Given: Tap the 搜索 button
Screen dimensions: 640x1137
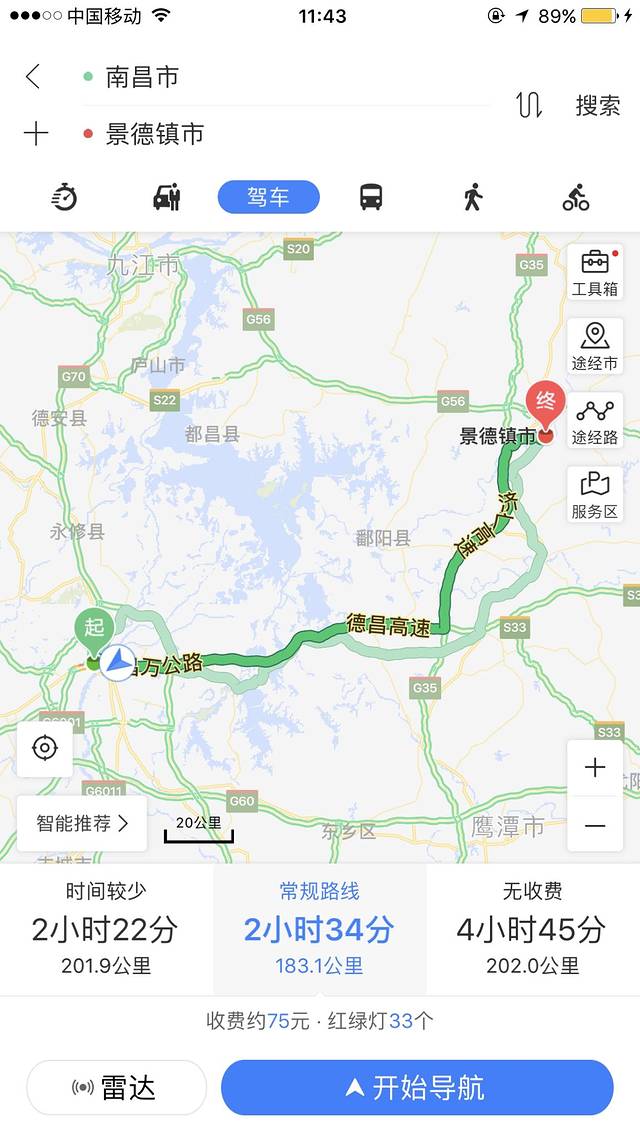Looking at the screenshot, I should click(597, 105).
